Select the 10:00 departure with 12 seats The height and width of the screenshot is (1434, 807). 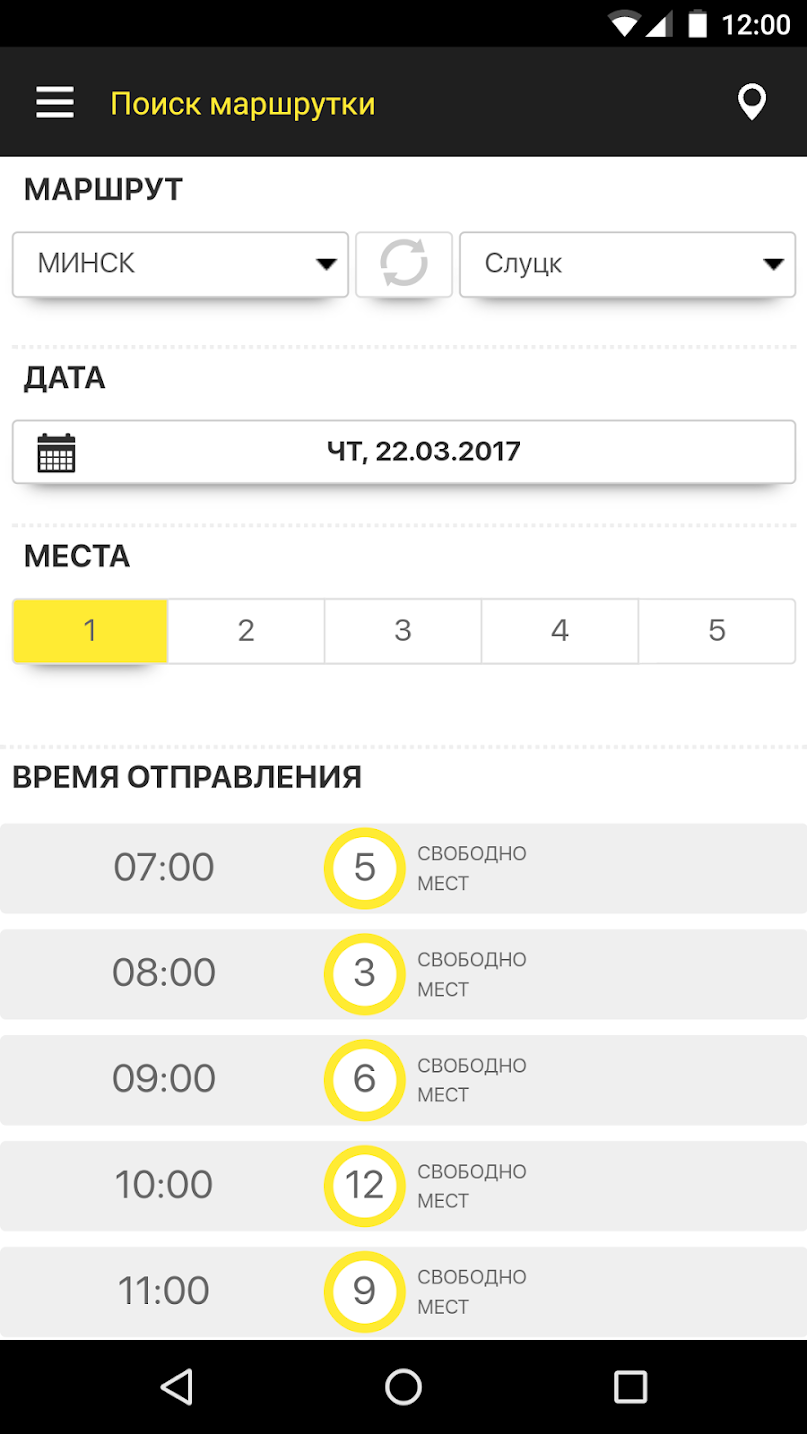pyautogui.click(x=403, y=1186)
